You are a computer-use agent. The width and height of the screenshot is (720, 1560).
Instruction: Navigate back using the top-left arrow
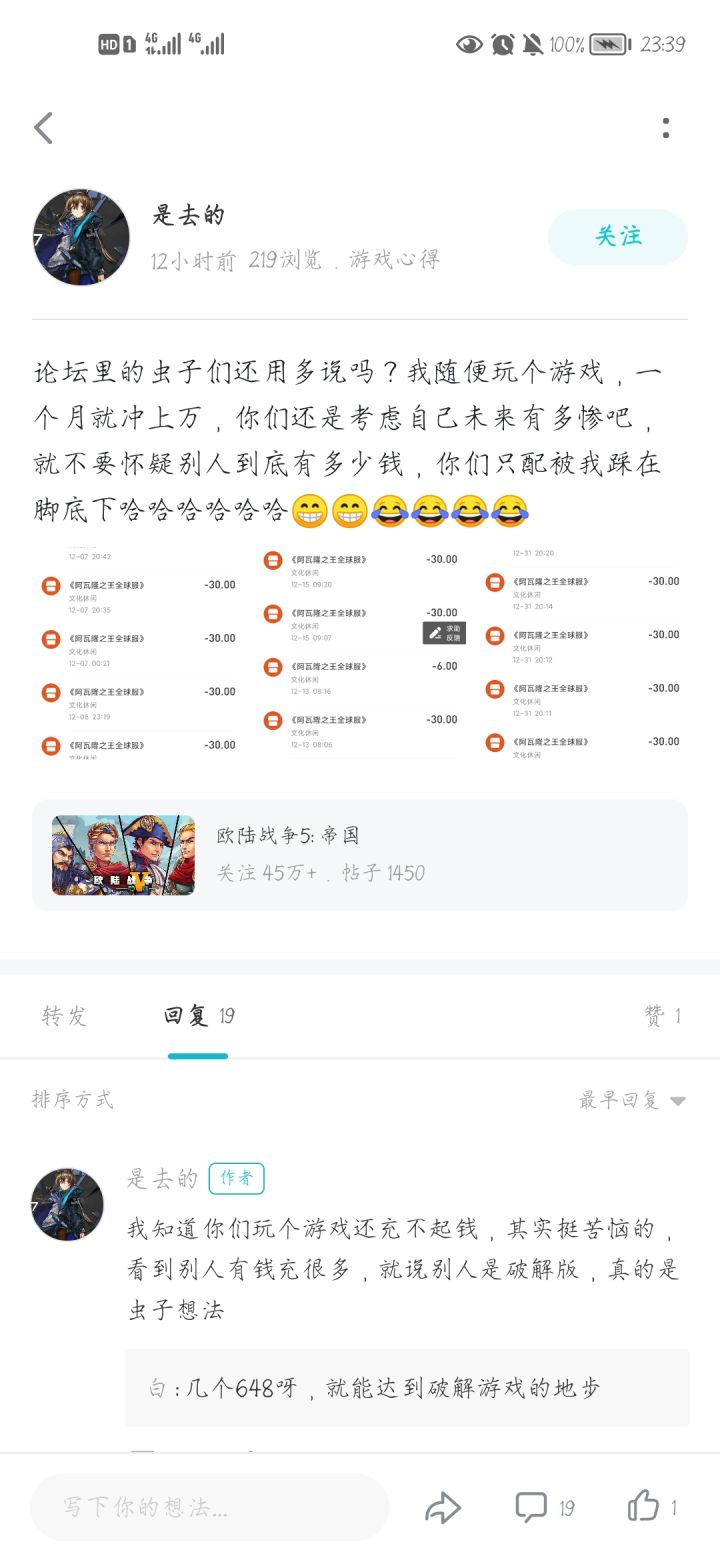(42, 128)
